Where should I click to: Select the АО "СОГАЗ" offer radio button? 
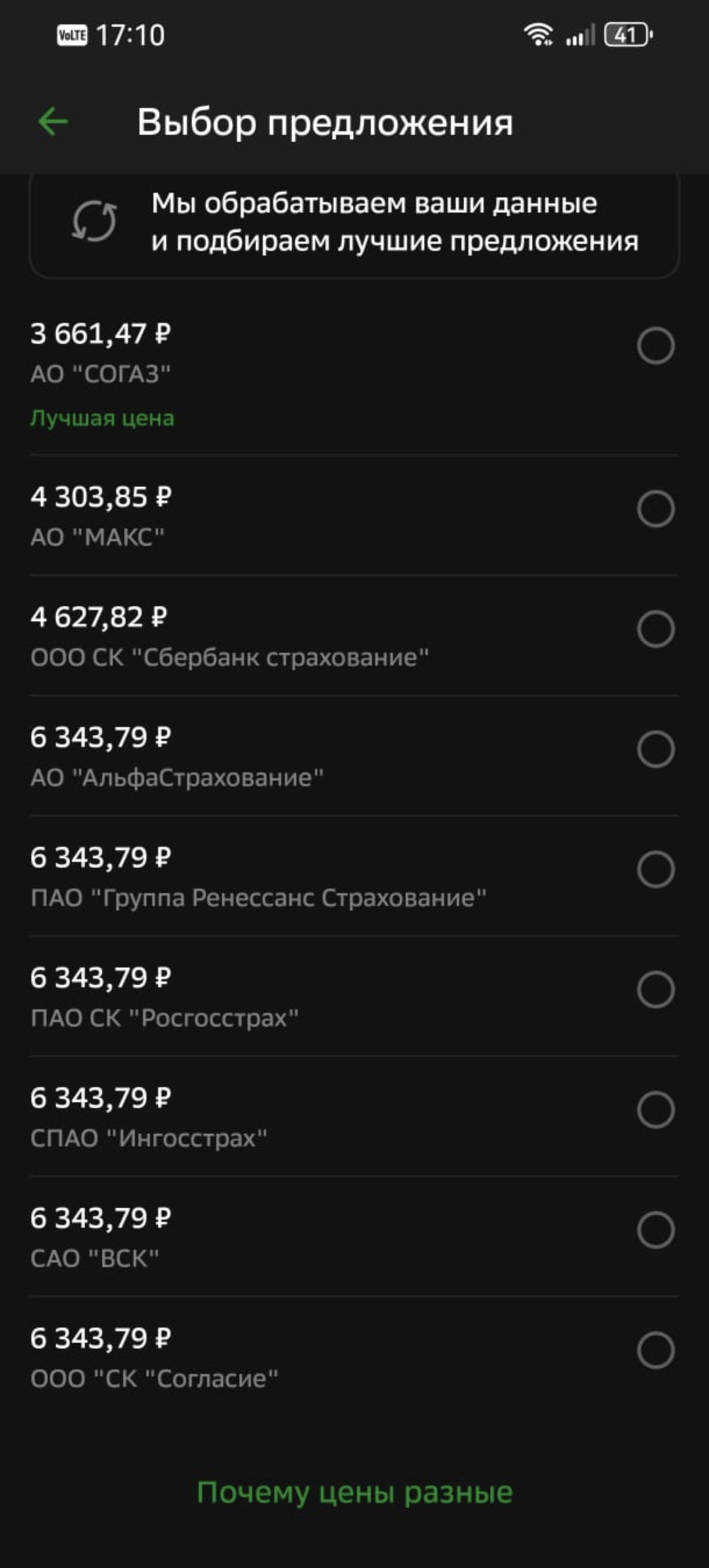656,346
